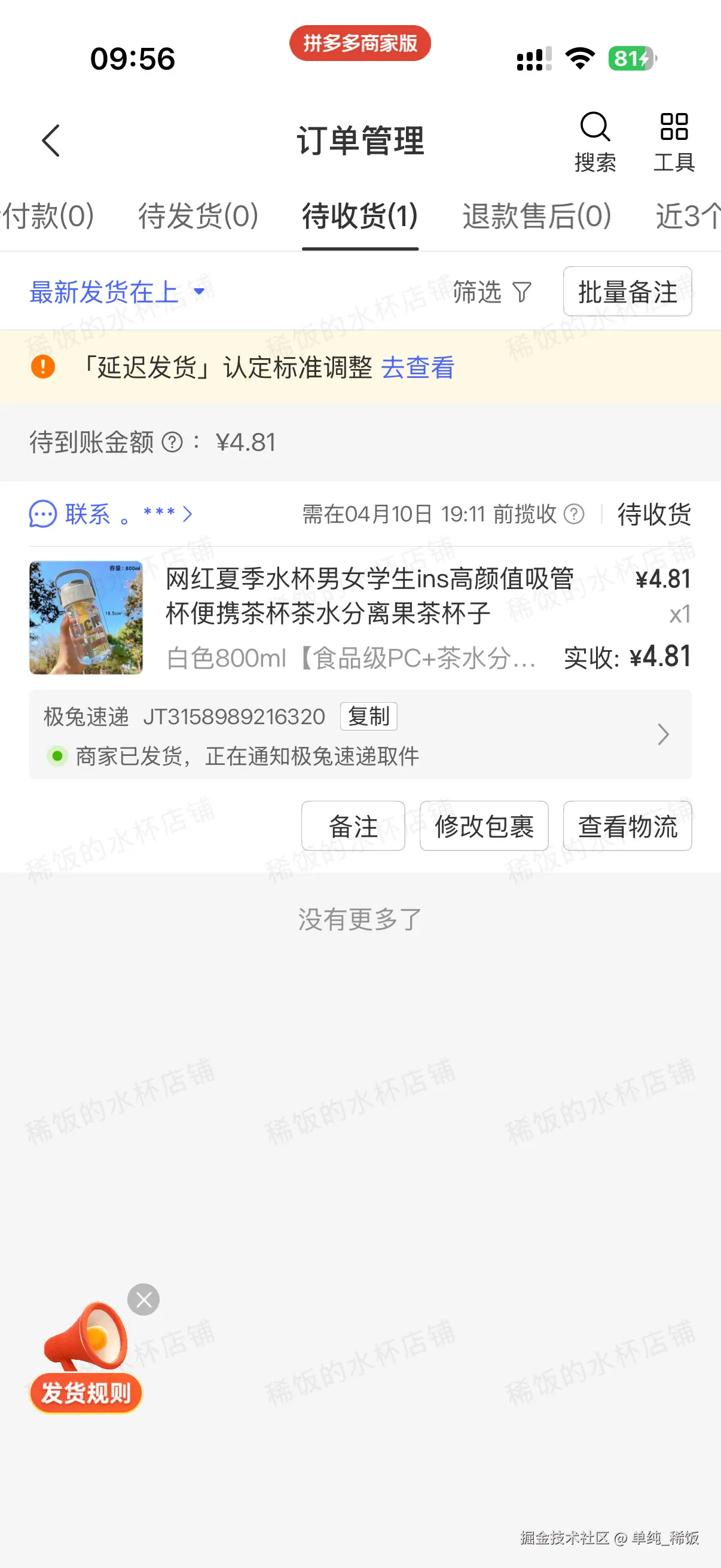This screenshot has width=721, height=1568.
Task: Expand logistics details via right chevron
Action: pos(663,735)
